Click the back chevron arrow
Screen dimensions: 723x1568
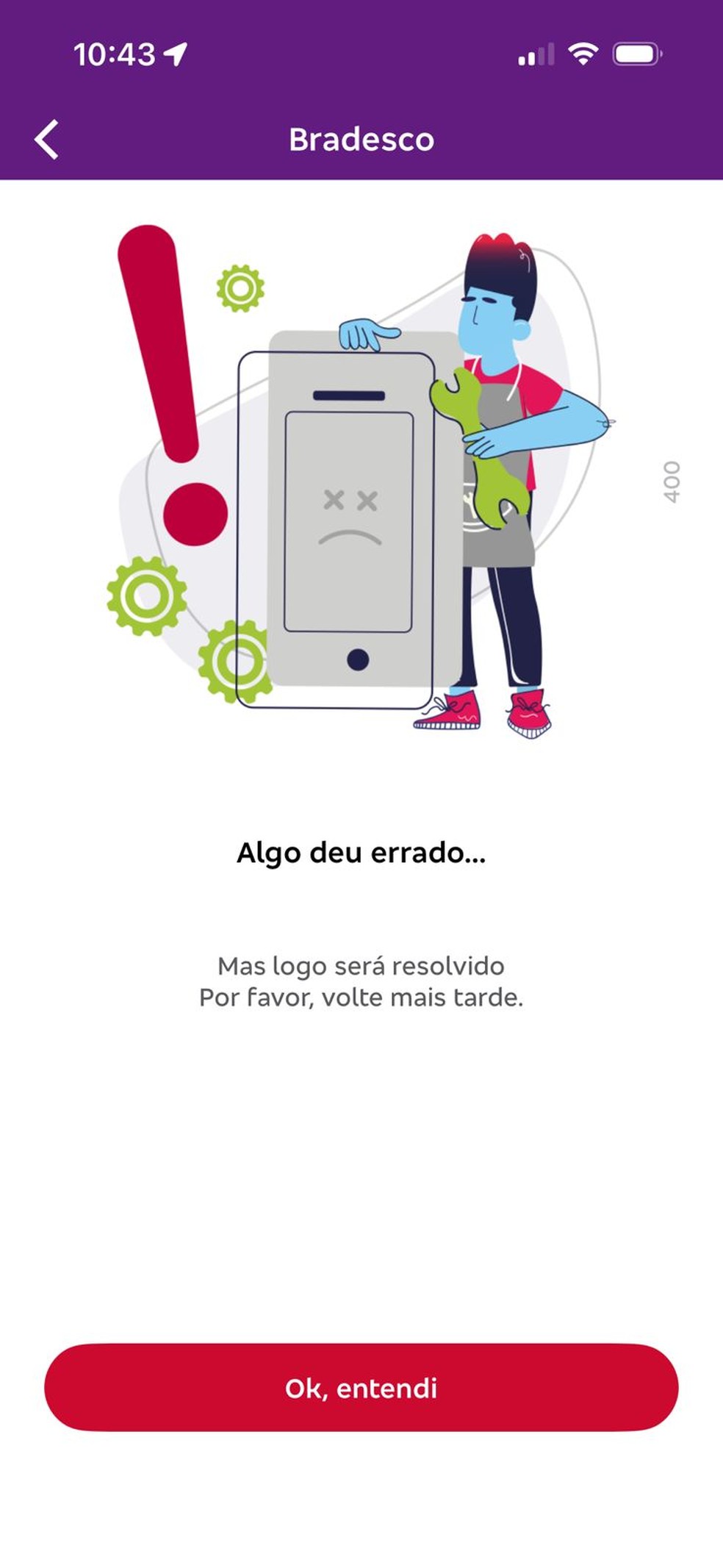[x=47, y=139]
